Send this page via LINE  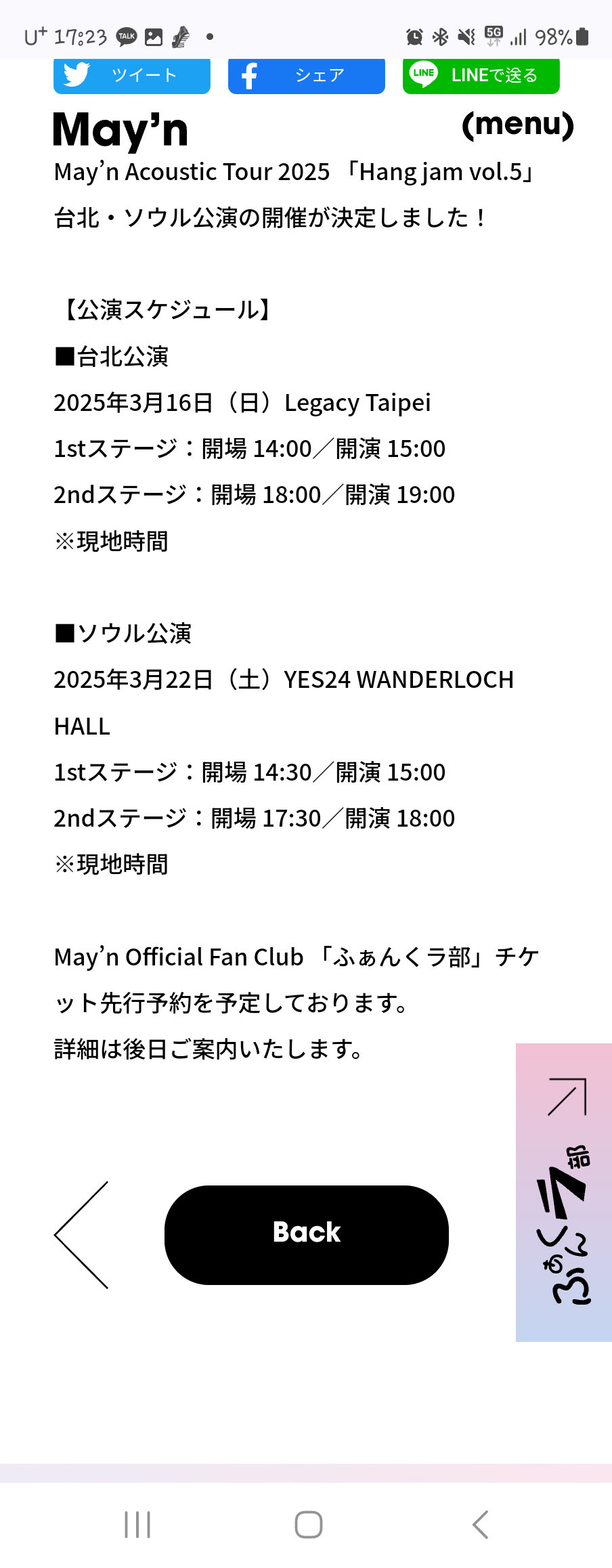481,75
